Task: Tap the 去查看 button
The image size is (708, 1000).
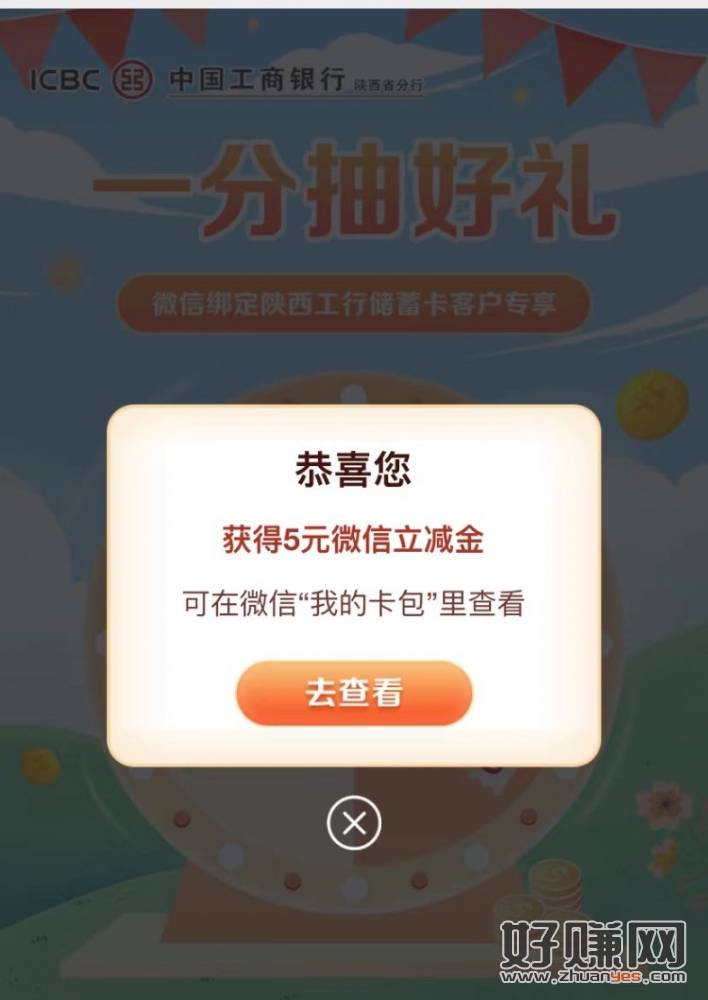Action: [353, 693]
